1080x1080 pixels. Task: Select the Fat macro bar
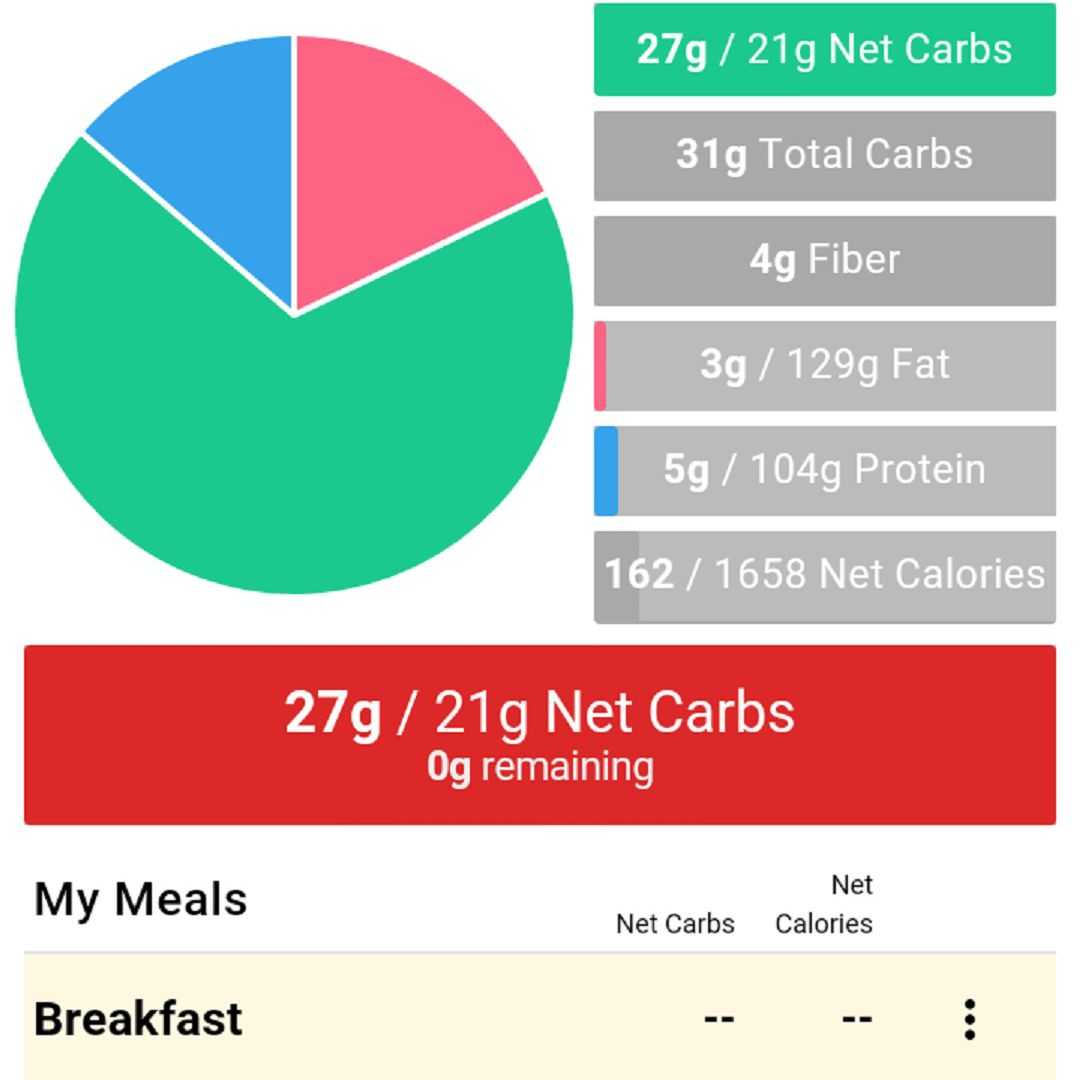(x=824, y=365)
